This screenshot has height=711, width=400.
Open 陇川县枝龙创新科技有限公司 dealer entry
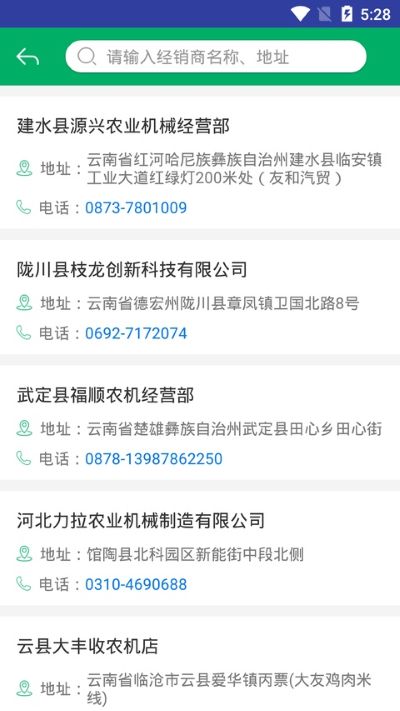pyautogui.click(x=200, y=297)
